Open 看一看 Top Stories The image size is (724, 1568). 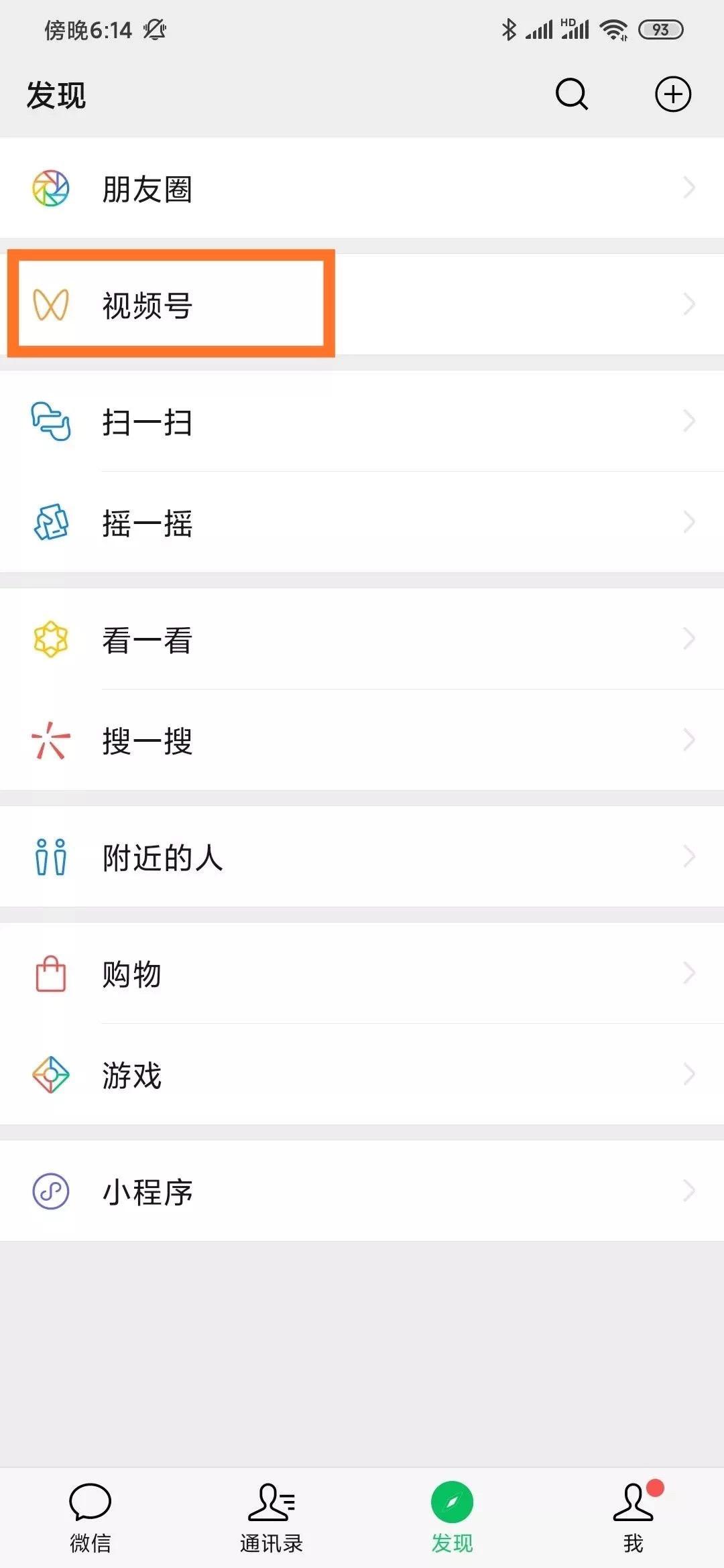click(362, 639)
